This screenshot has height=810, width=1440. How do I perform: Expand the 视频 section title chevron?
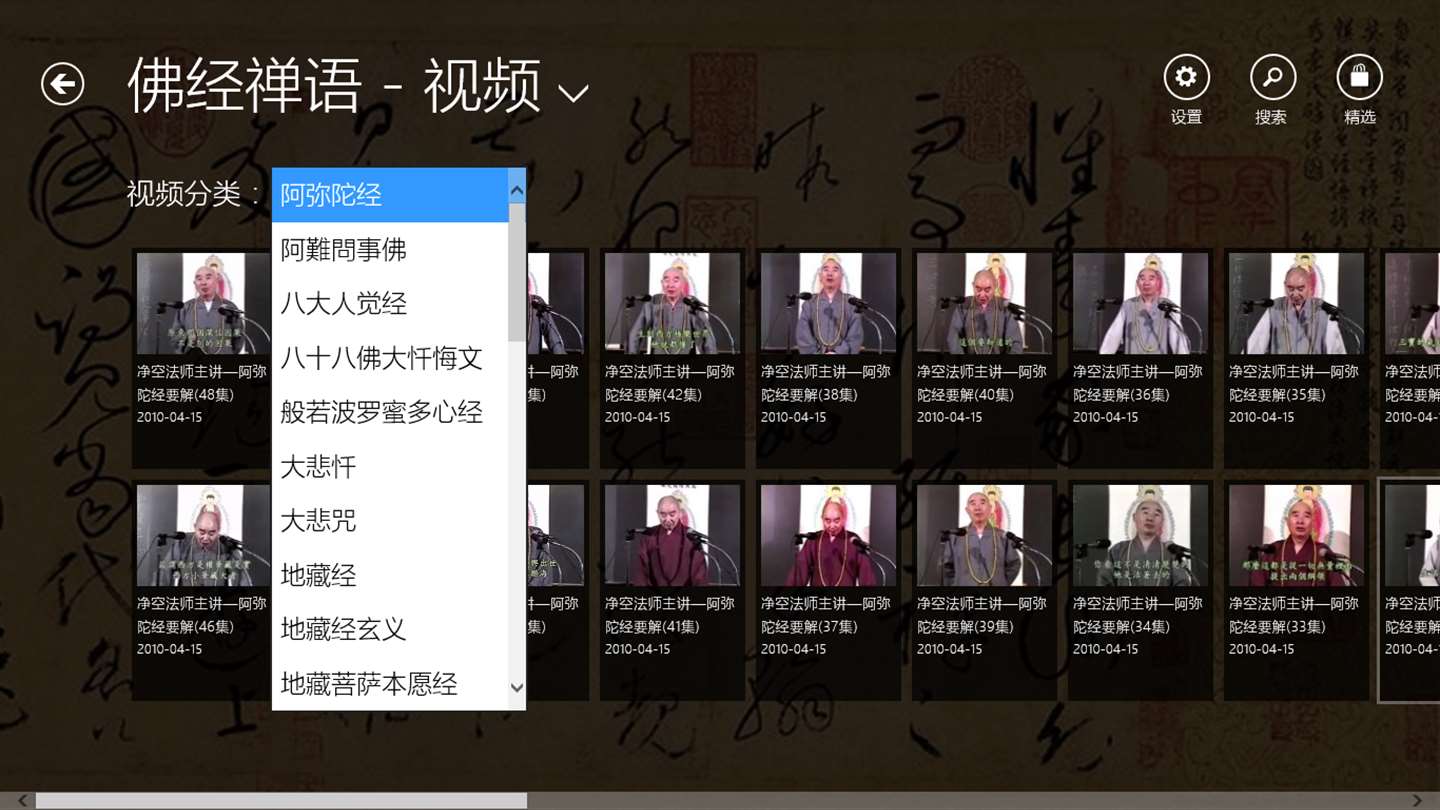(x=573, y=94)
